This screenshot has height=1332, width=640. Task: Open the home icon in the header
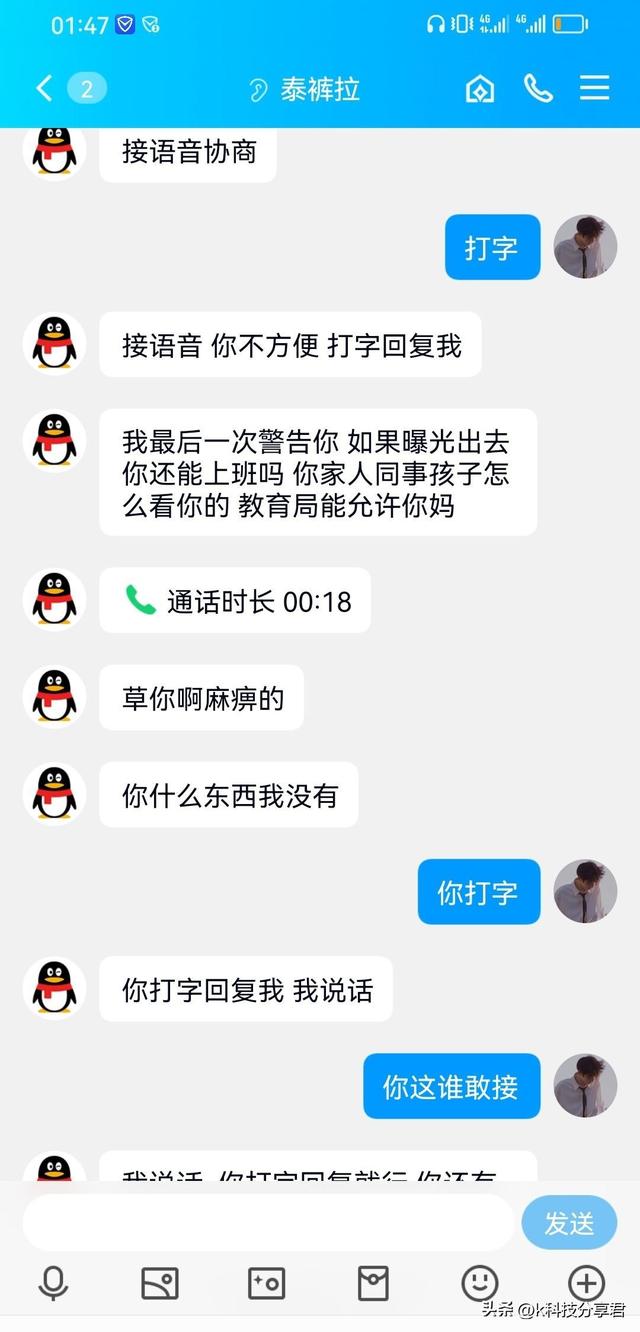click(x=480, y=89)
